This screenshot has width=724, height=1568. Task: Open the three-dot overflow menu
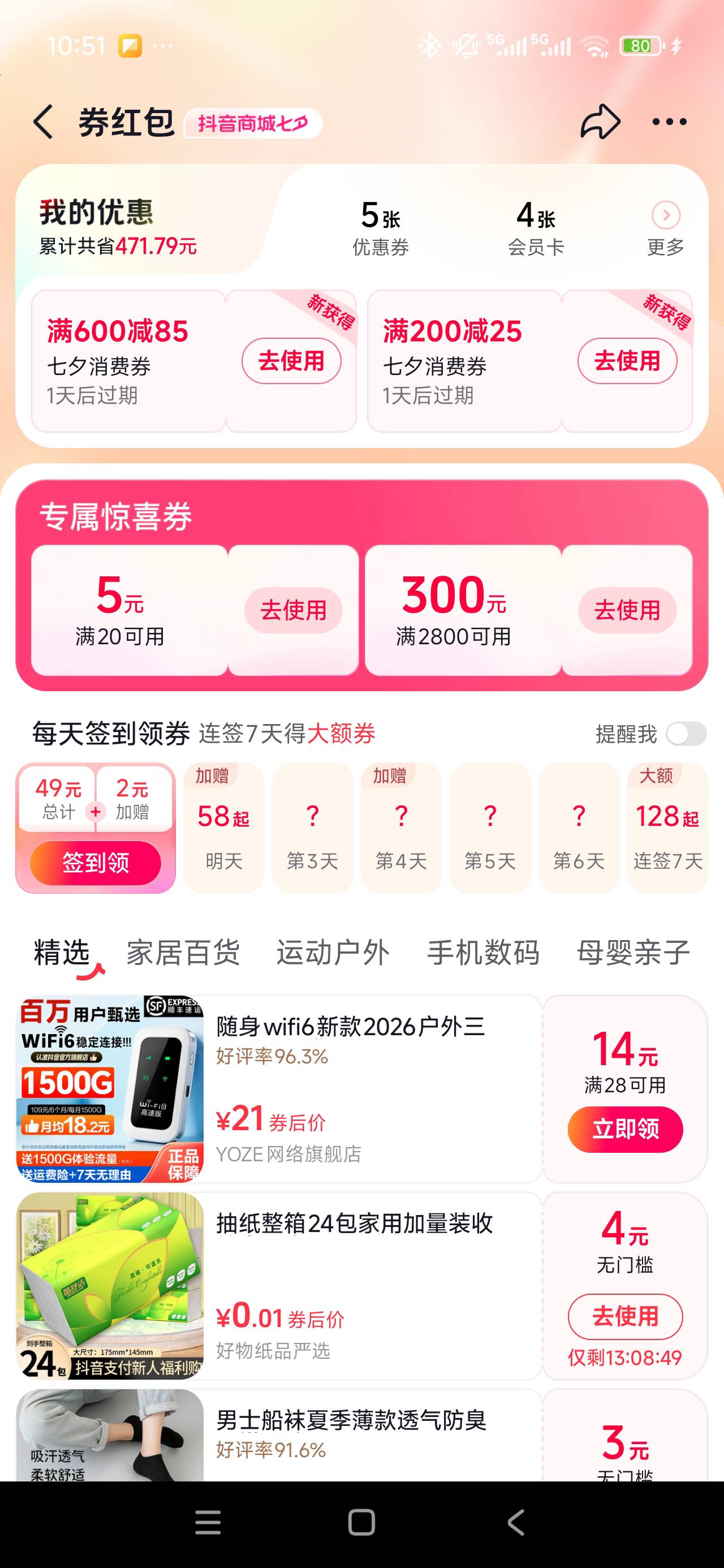click(669, 122)
